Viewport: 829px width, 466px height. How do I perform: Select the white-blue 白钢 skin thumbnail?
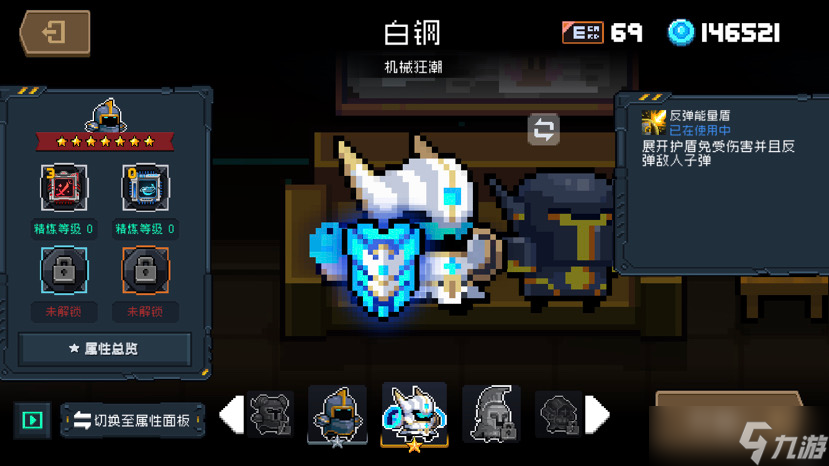414,414
